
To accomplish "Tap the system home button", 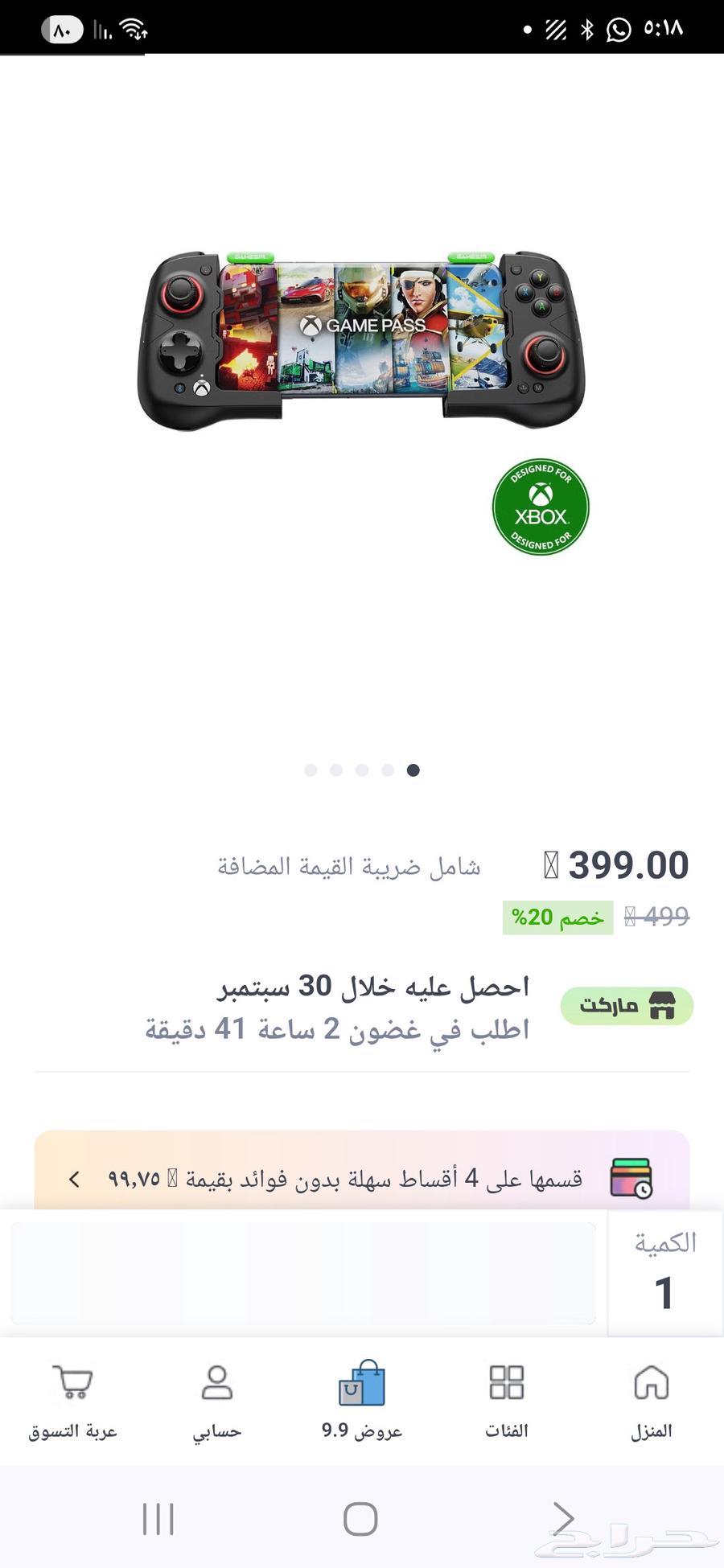I will (360, 1519).
